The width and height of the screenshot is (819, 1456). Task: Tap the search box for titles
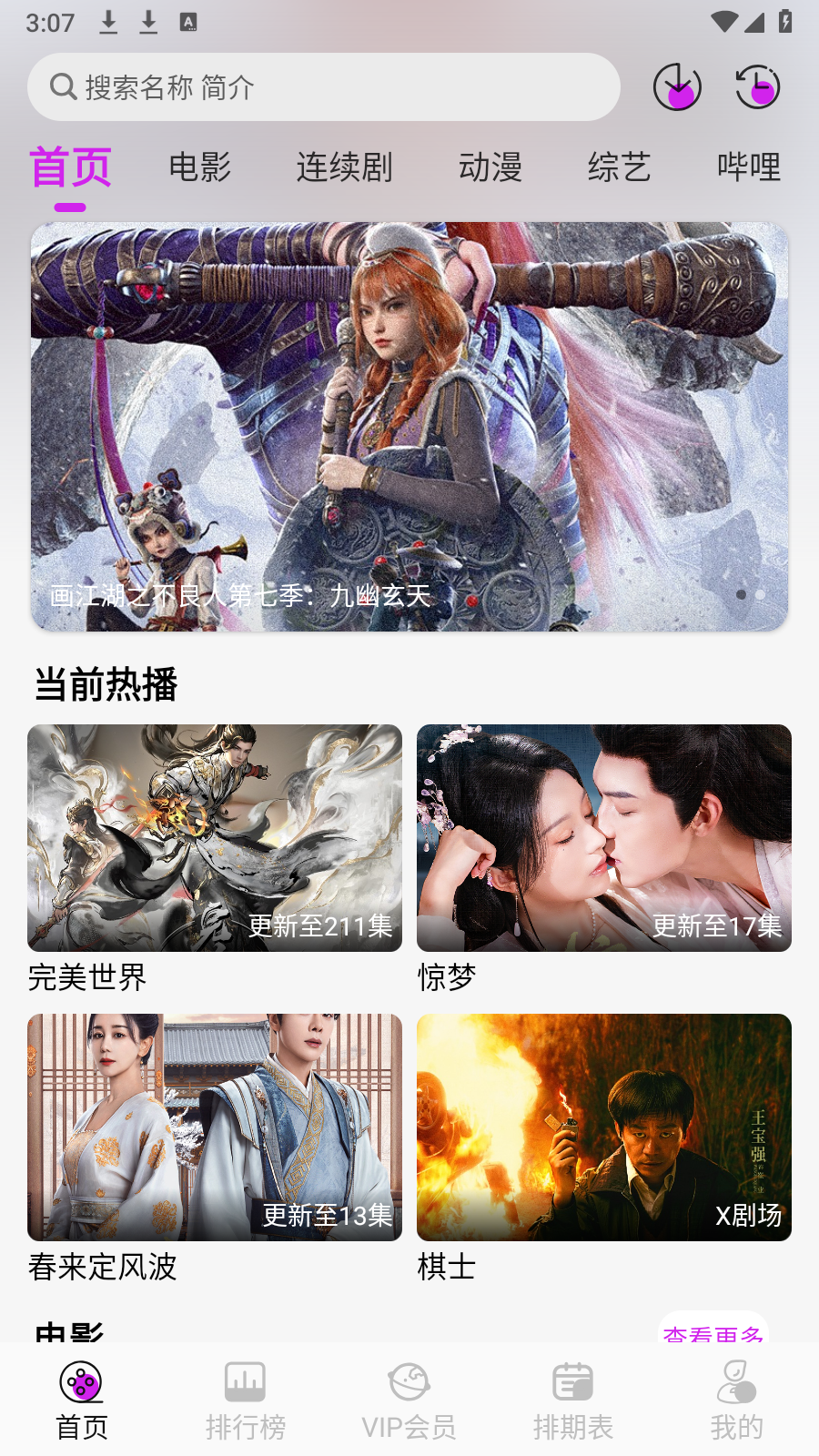click(323, 87)
